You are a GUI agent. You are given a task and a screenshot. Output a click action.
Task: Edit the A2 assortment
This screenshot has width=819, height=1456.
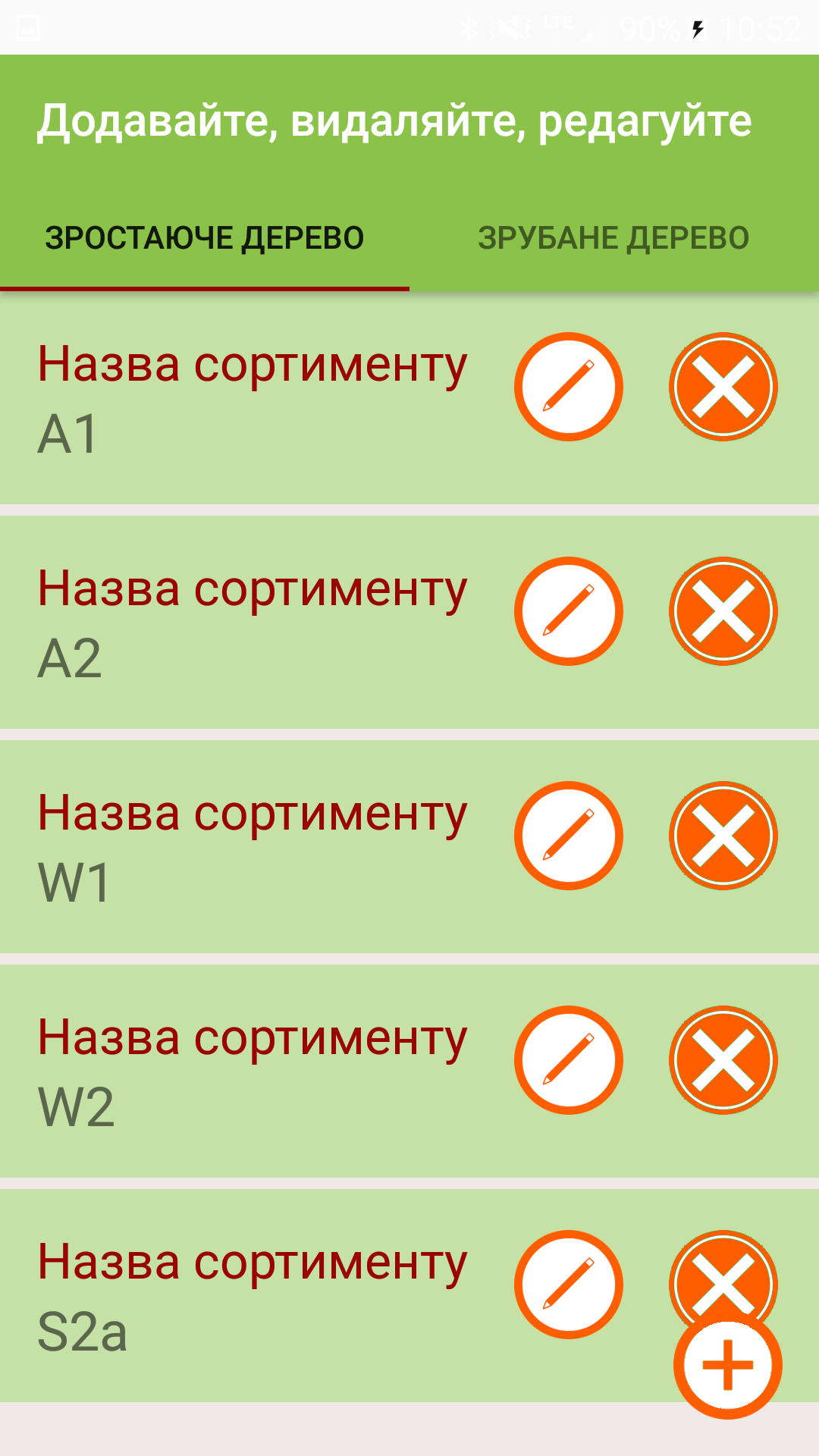click(x=569, y=611)
